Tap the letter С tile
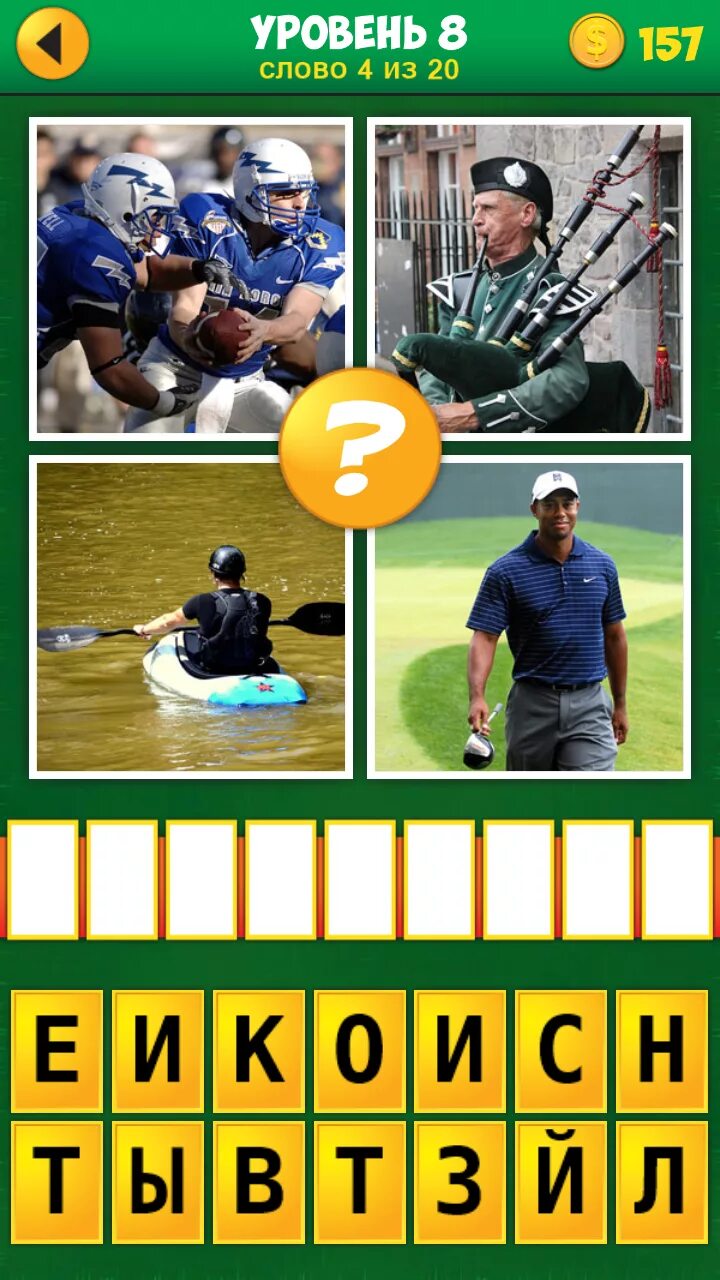This screenshot has height=1280, width=720. [x=561, y=1050]
